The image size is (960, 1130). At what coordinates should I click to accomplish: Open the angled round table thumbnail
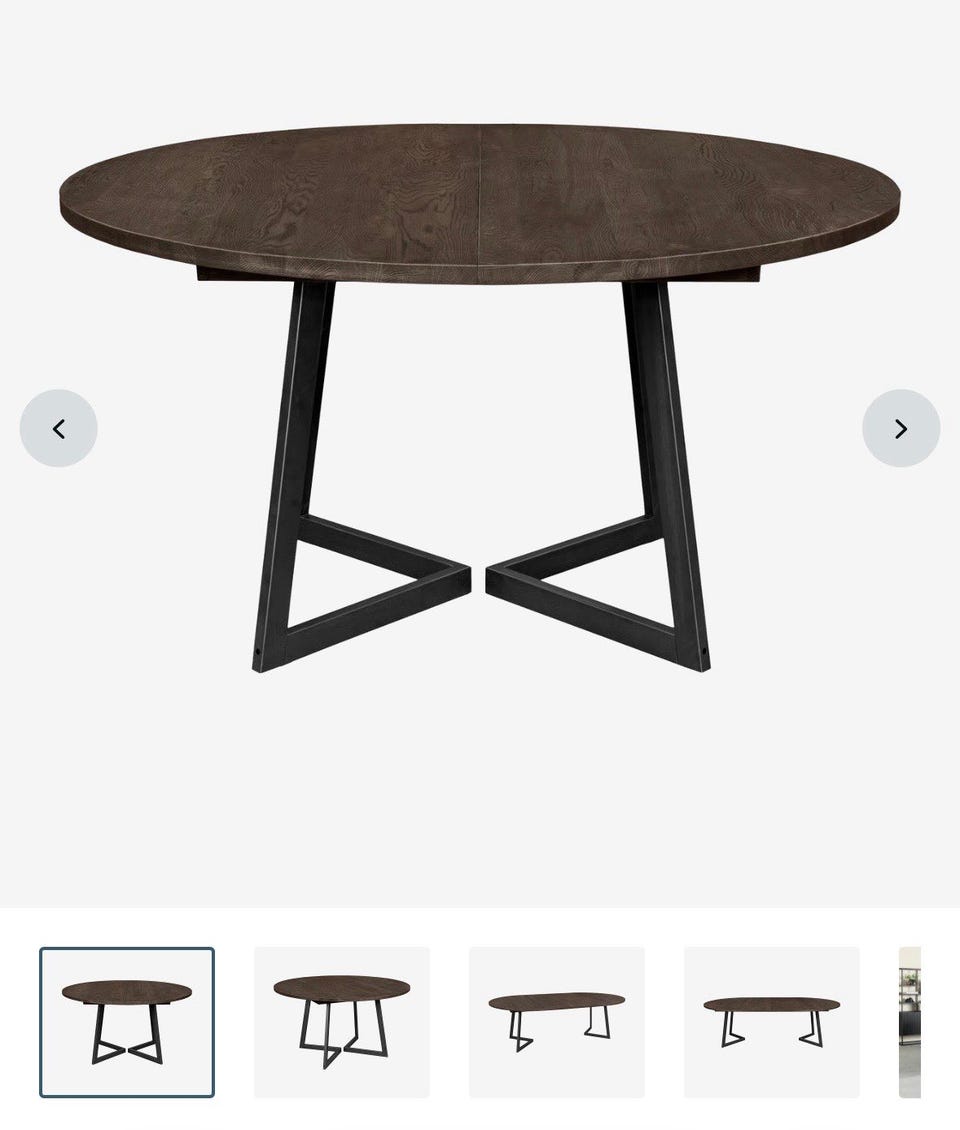(x=342, y=1022)
